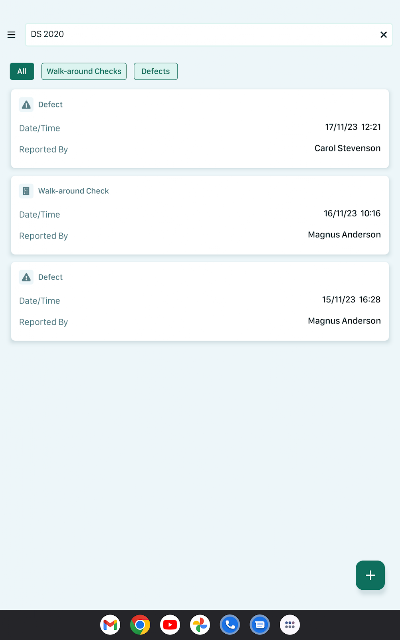Add a new report with plus button
Viewport: 400px width, 640px height.
pyautogui.click(x=370, y=575)
